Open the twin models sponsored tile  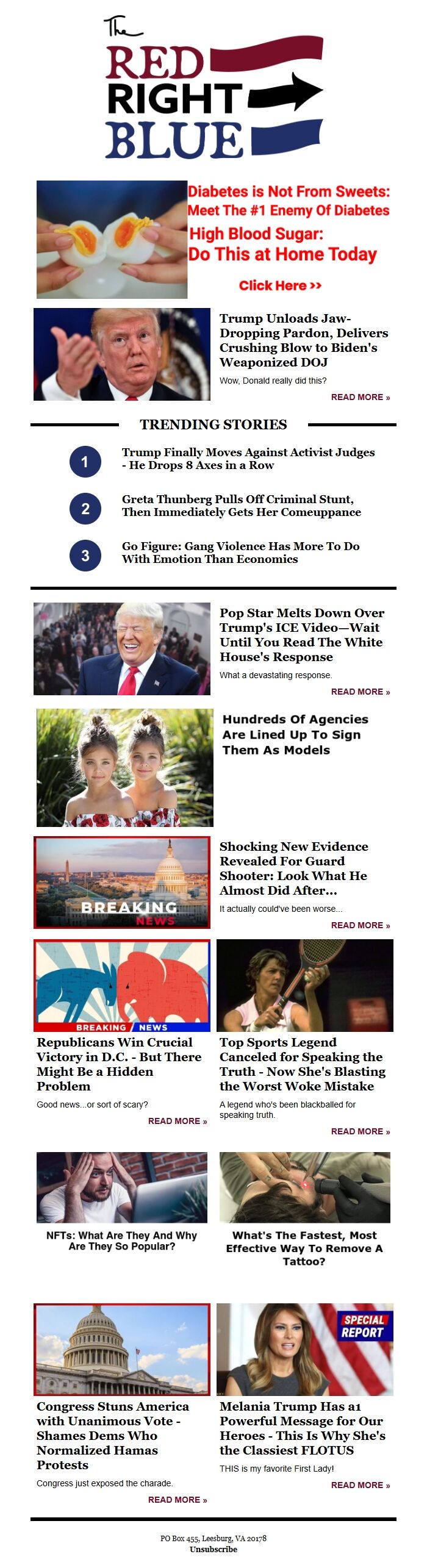click(125, 767)
